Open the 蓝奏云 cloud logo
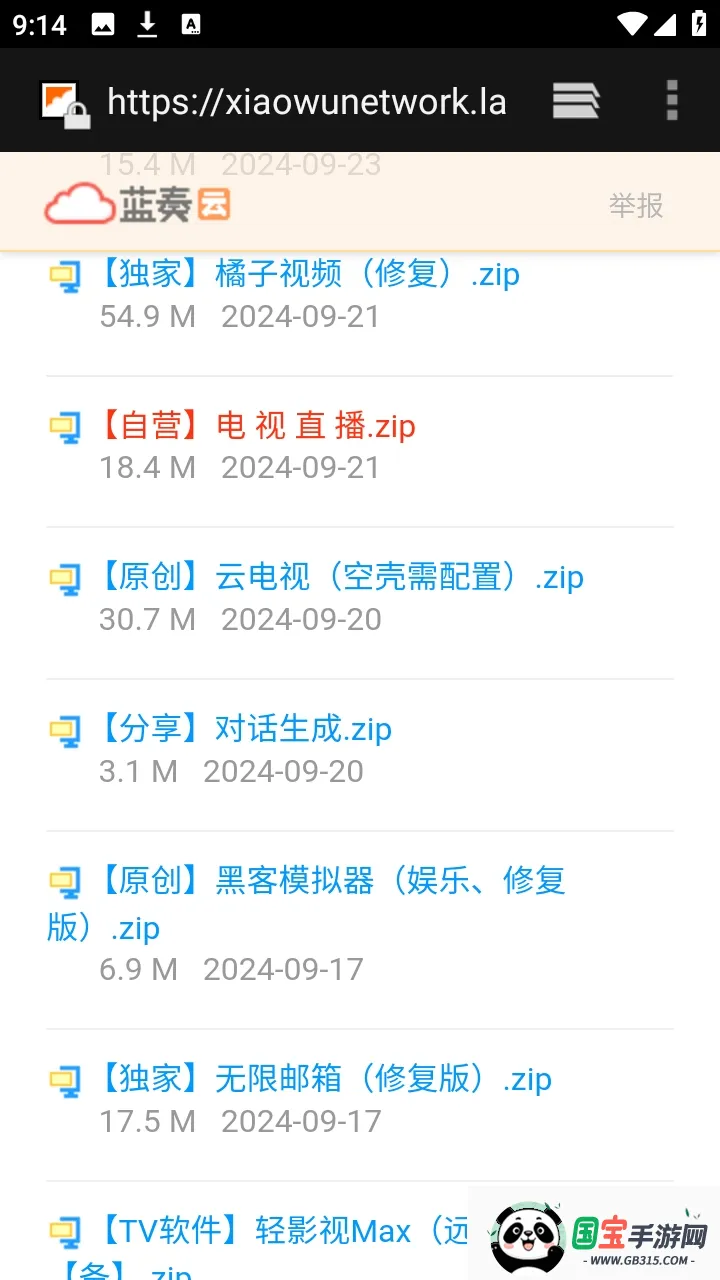720x1280 pixels. [x=136, y=203]
